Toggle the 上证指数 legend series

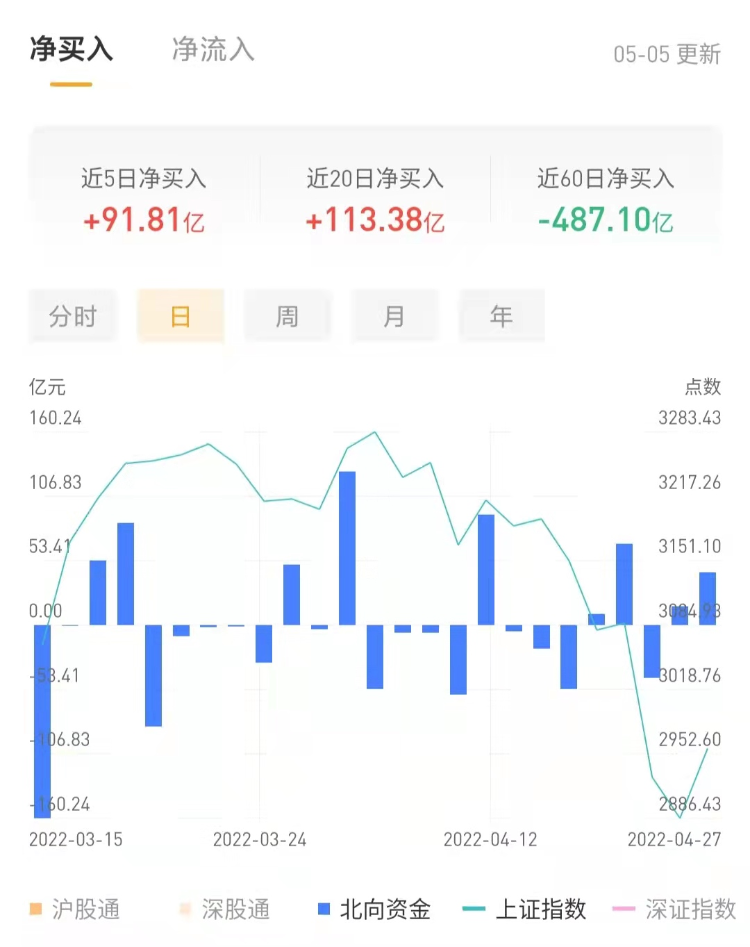pos(525,909)
